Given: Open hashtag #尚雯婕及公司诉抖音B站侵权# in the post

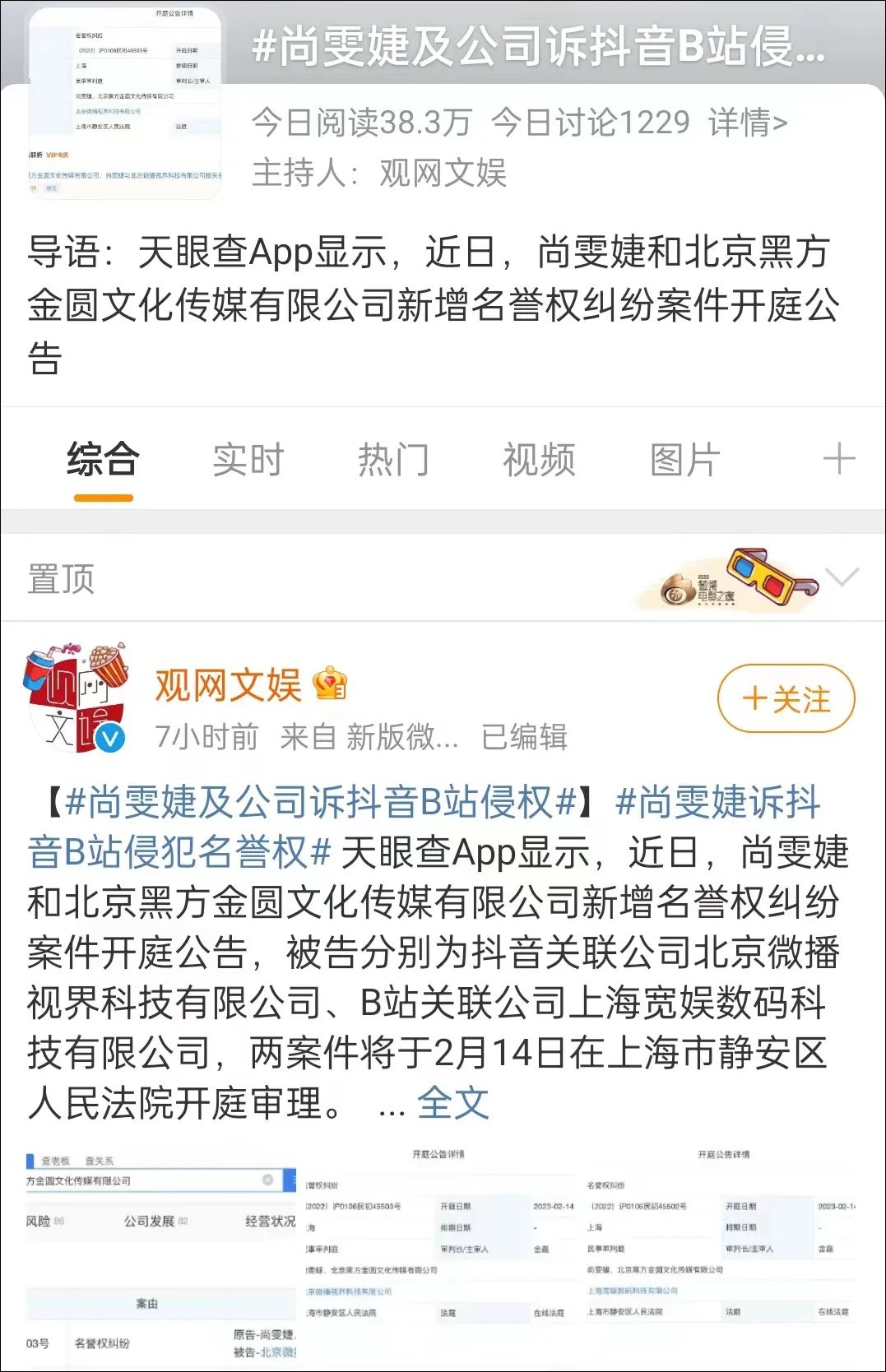Looking at the screenshot, I should 319,802.
